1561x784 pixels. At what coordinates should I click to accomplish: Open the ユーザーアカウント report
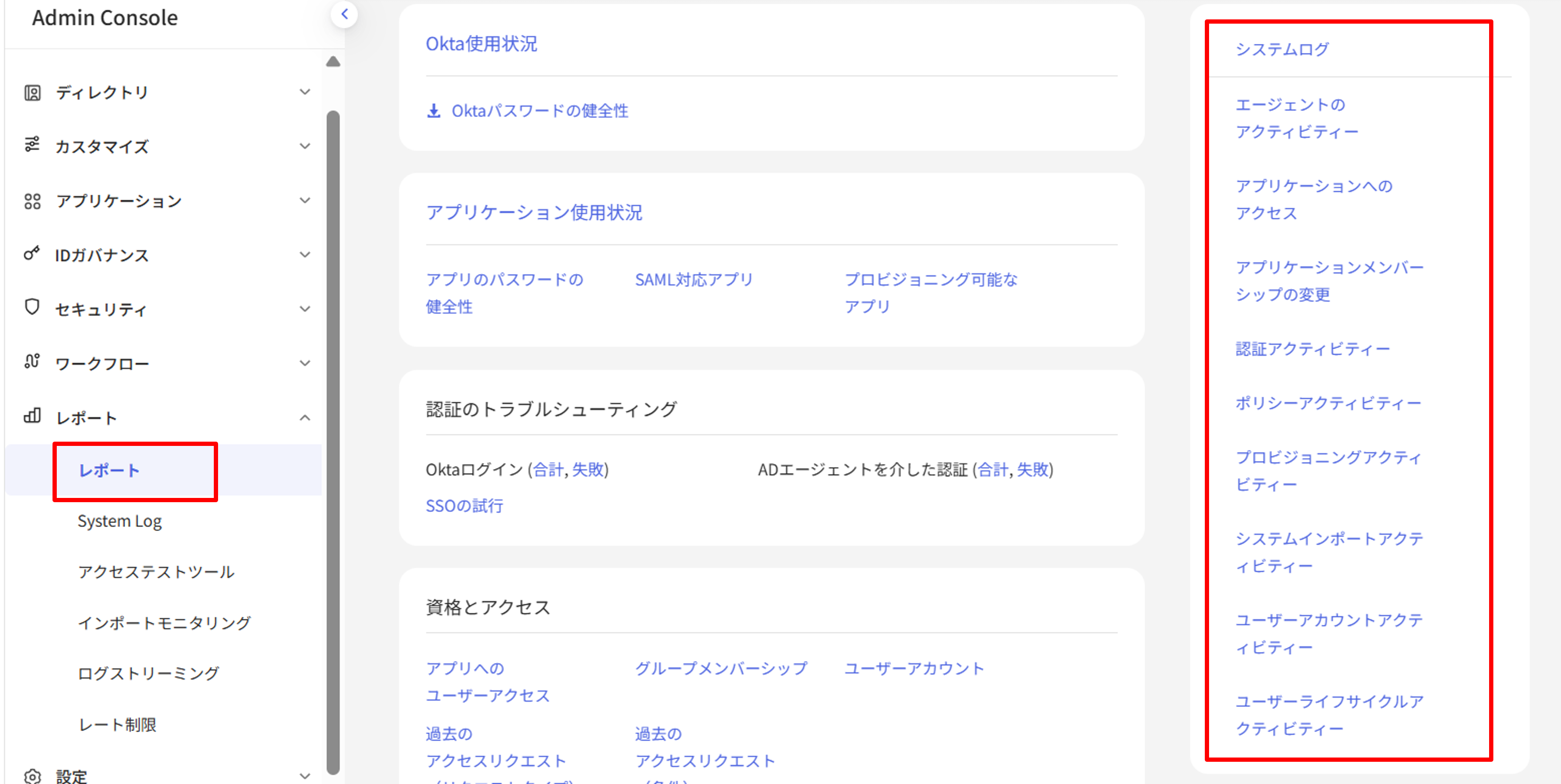click(914, 668)
